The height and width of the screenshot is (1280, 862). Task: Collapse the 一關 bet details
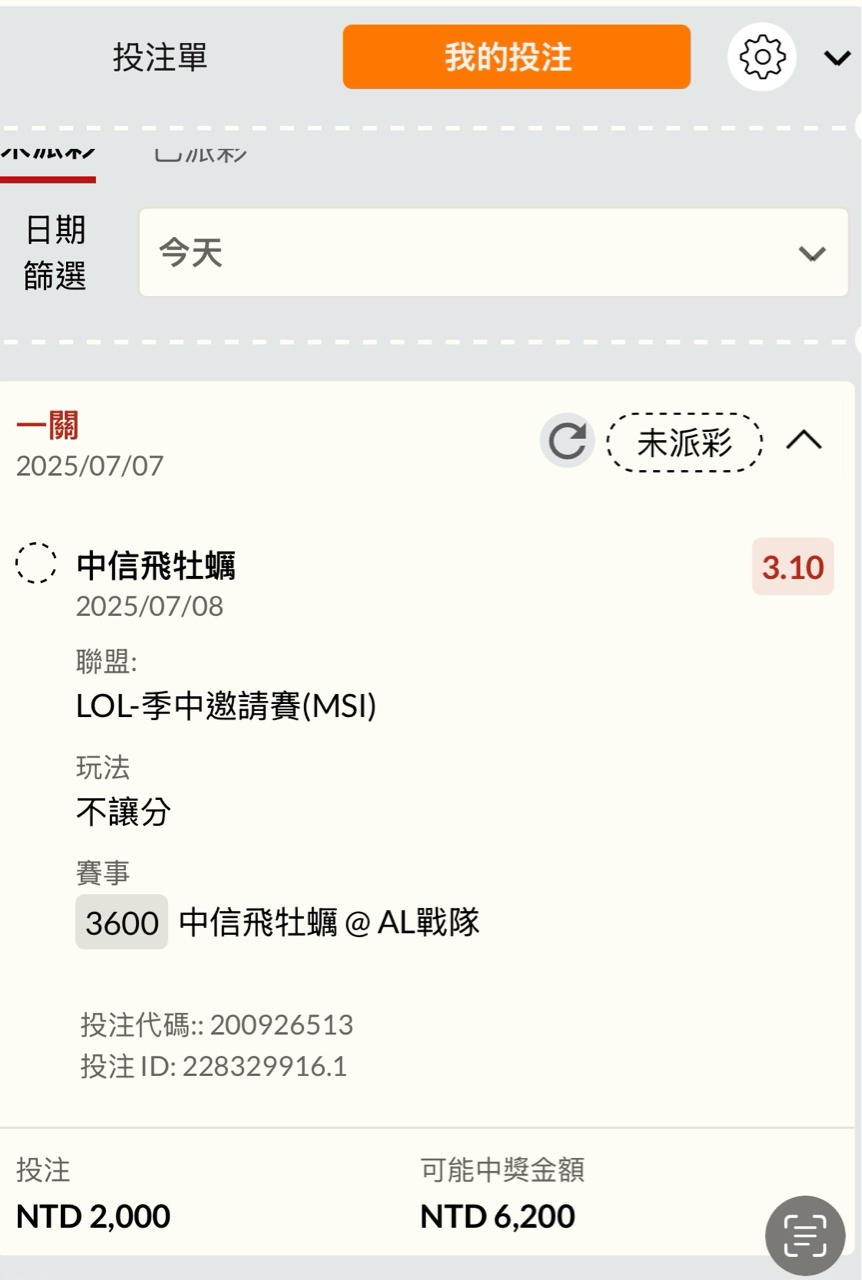[804, 440]
